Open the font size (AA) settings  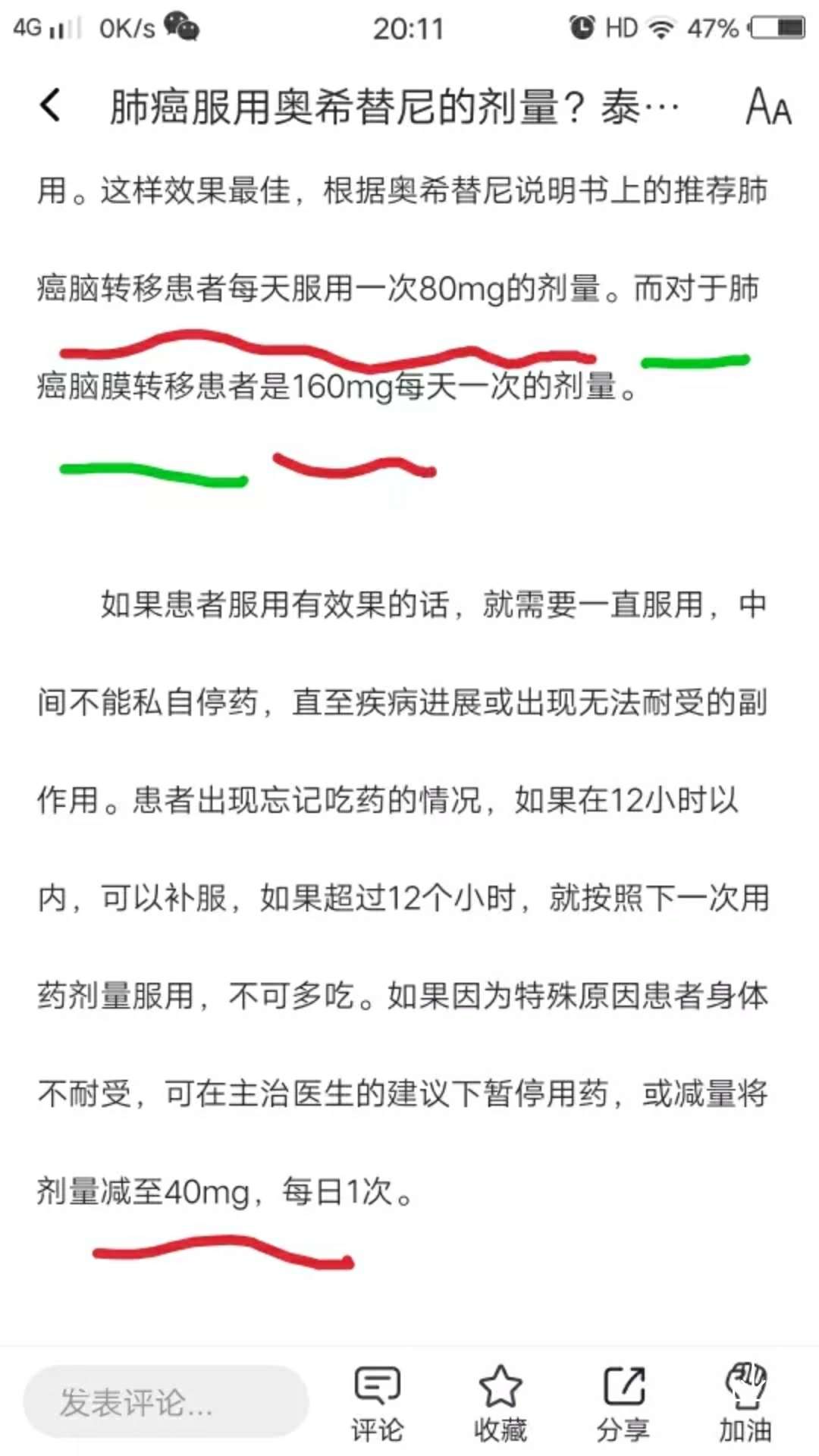[768, 106]
